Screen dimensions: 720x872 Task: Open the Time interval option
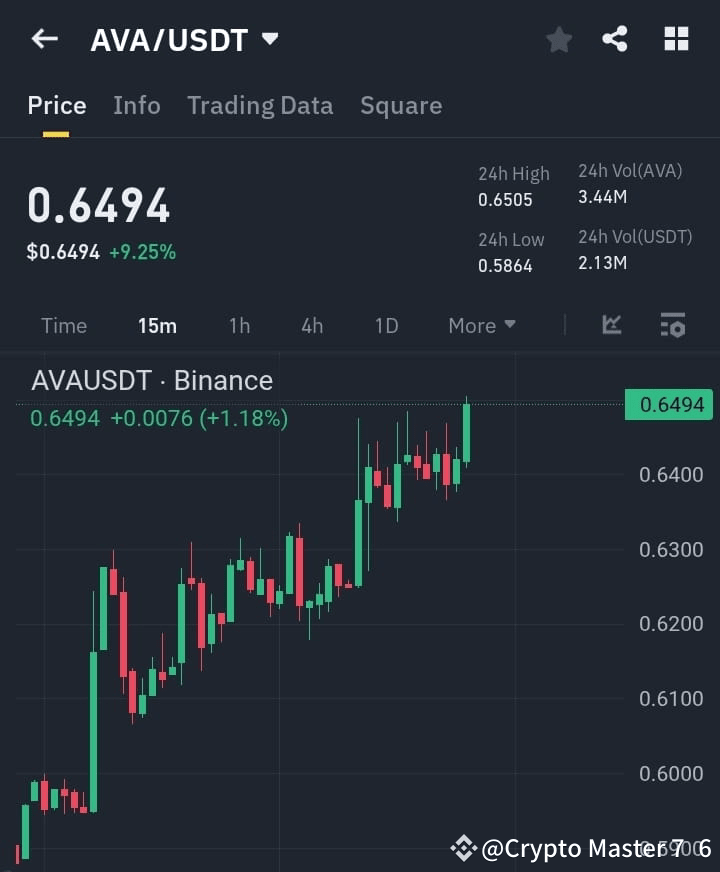click(64, 325)
